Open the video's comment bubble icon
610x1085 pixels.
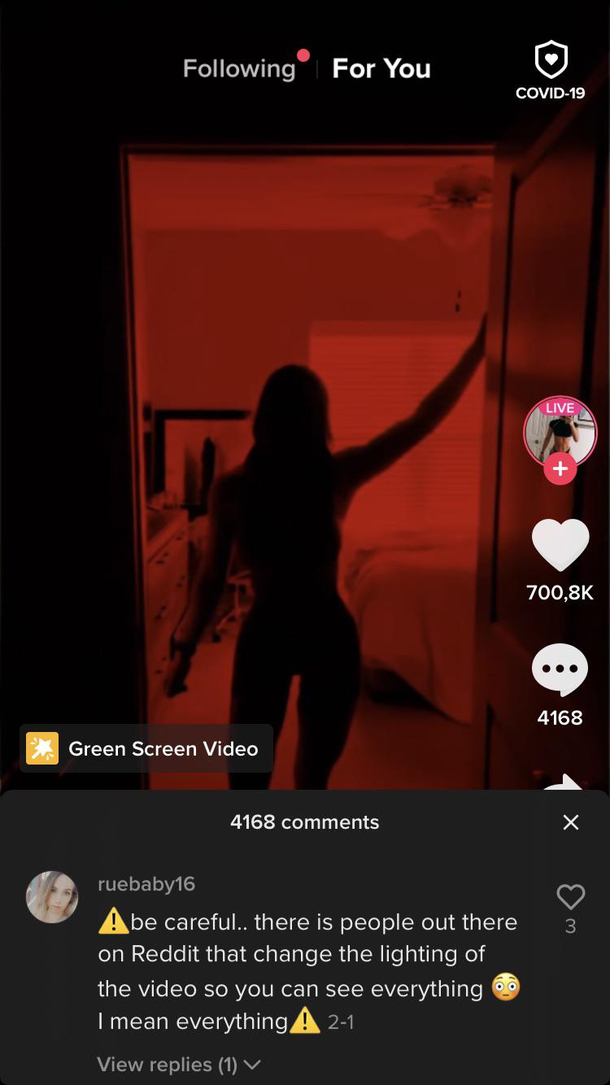click(560, 670)
